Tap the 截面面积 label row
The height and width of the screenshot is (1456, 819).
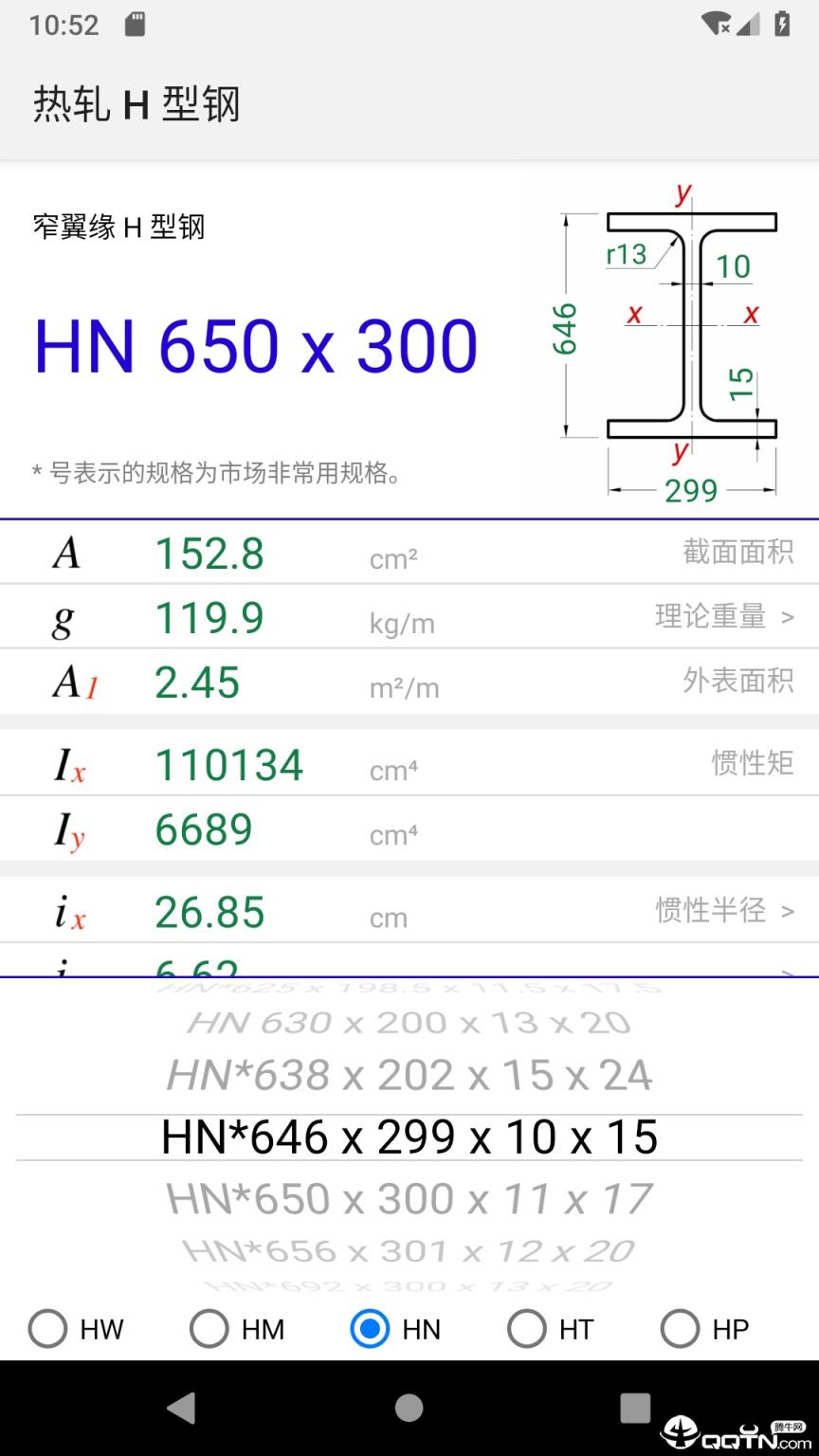click(738, 552)
